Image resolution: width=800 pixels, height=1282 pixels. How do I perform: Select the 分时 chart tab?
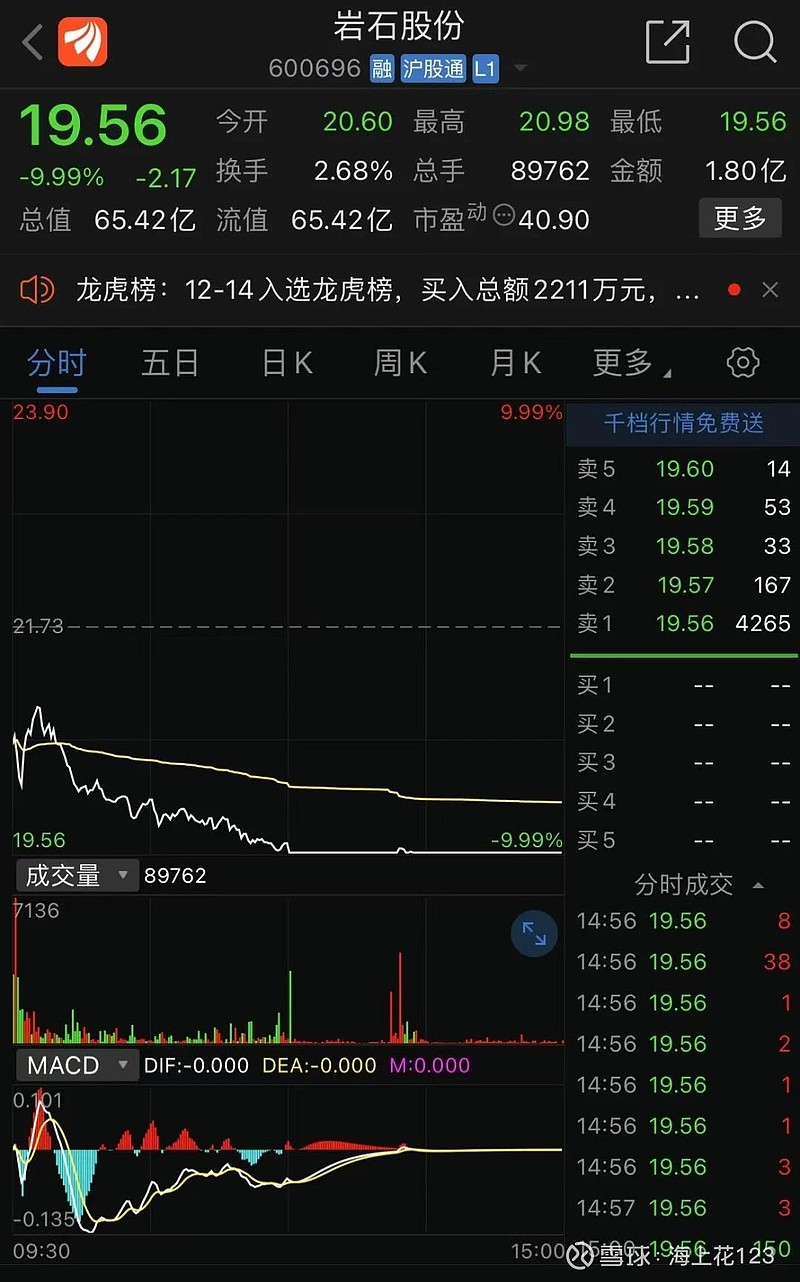[56, 363]
